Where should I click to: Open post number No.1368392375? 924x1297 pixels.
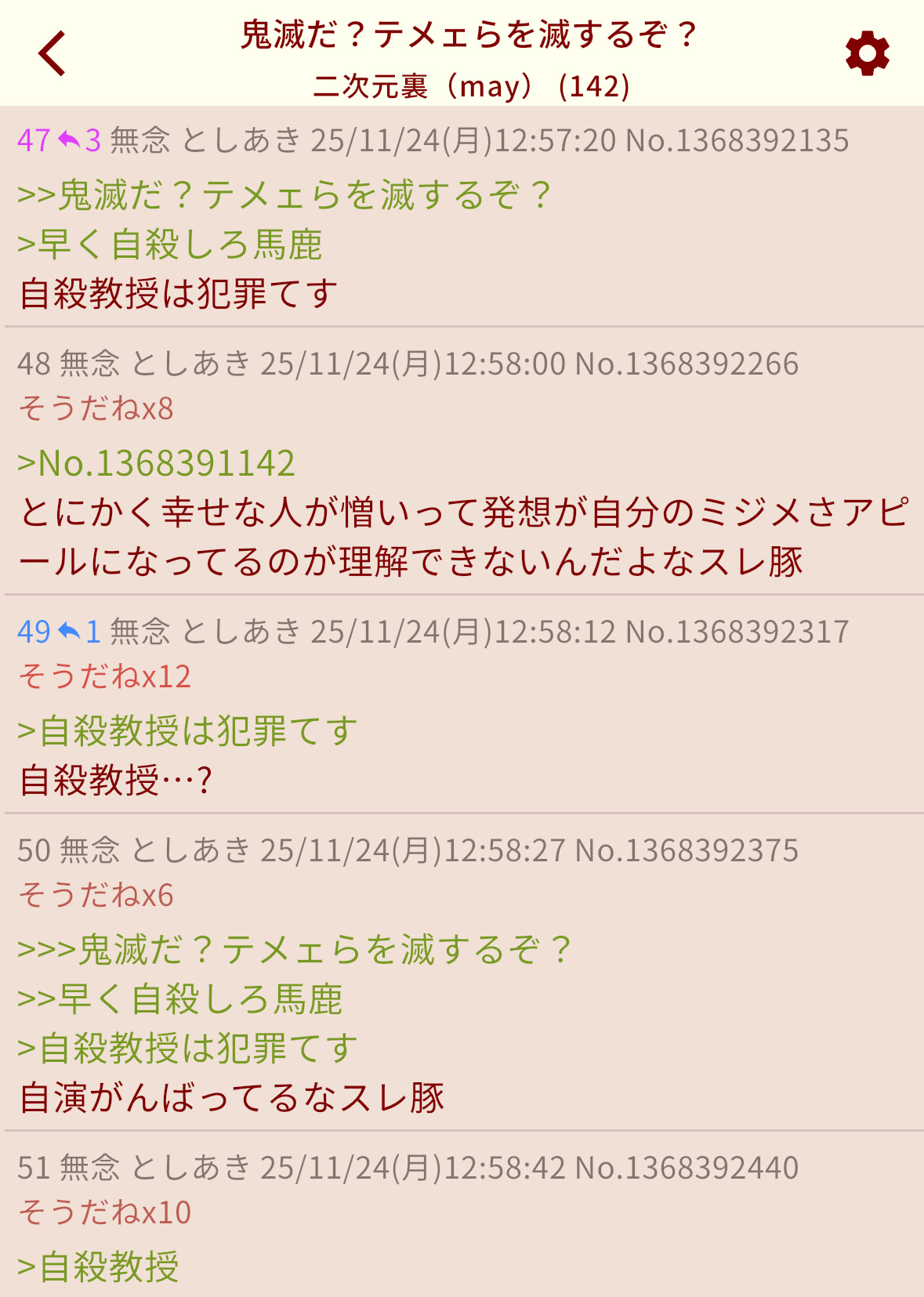[687, 850]
